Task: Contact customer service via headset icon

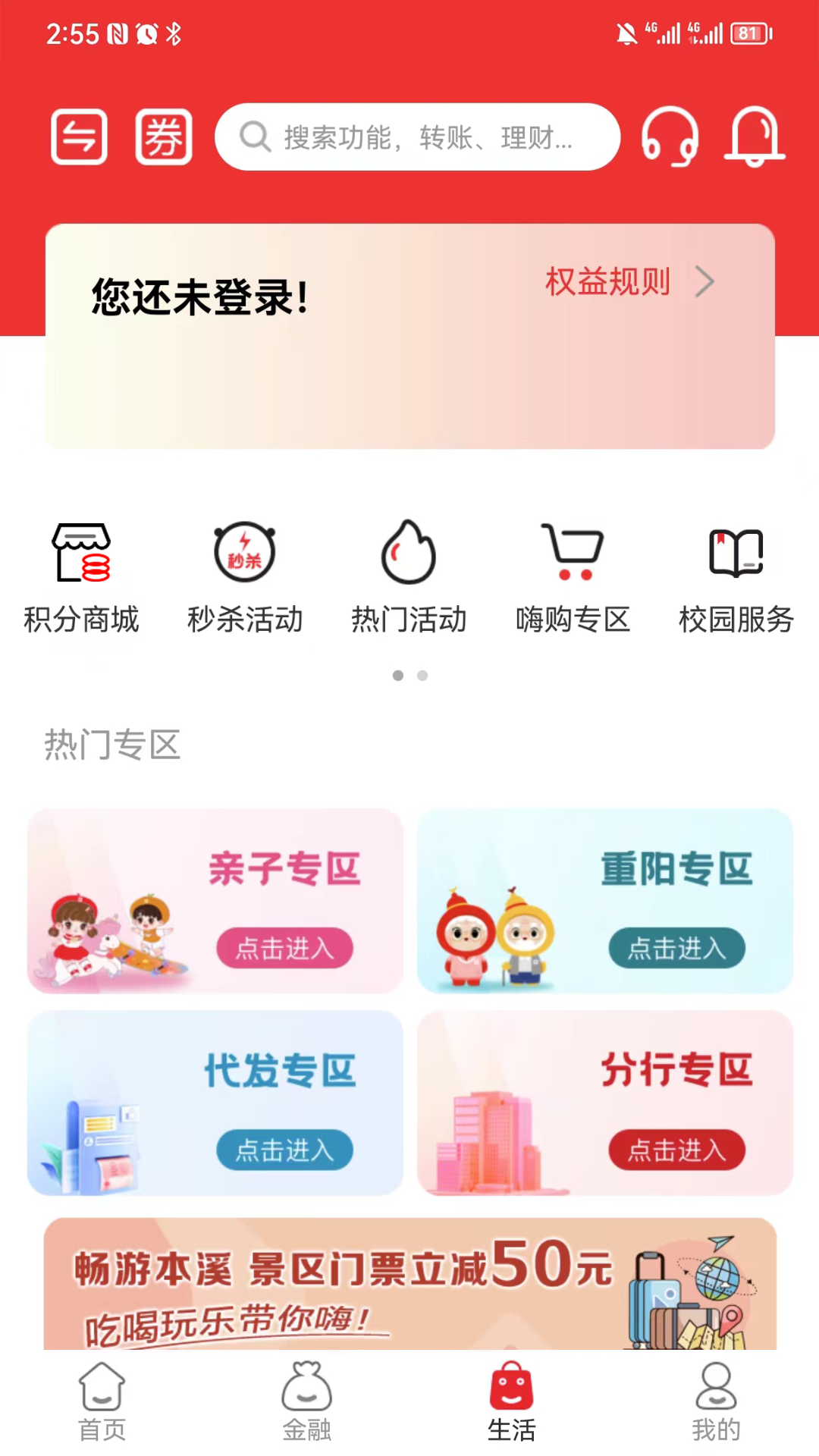Action: (x=670, y=137)
